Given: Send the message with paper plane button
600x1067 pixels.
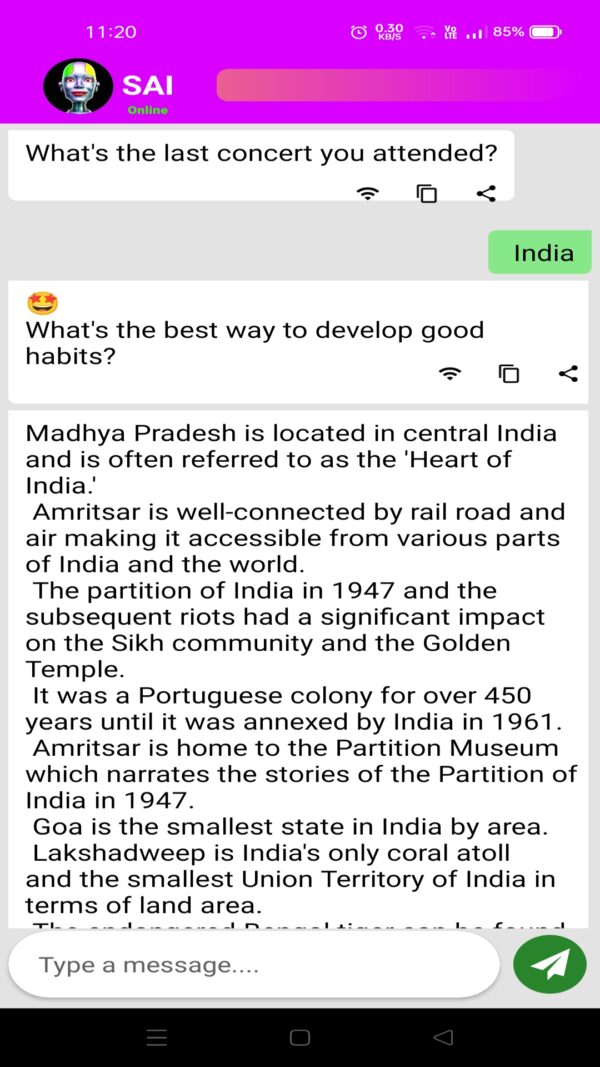Looking at the screenshot, I should pos(550,964).
